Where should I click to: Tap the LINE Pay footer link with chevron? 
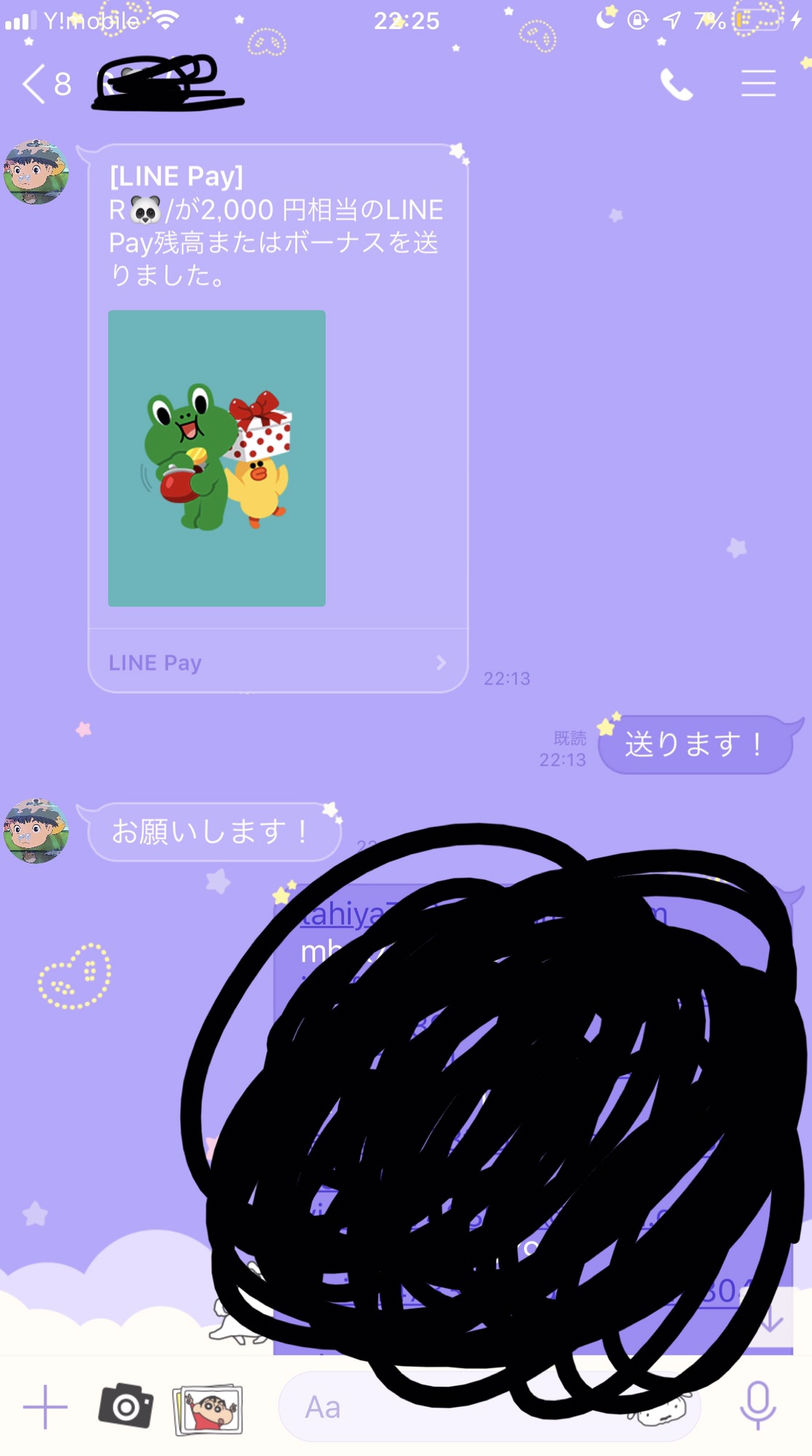coord(277,662)
